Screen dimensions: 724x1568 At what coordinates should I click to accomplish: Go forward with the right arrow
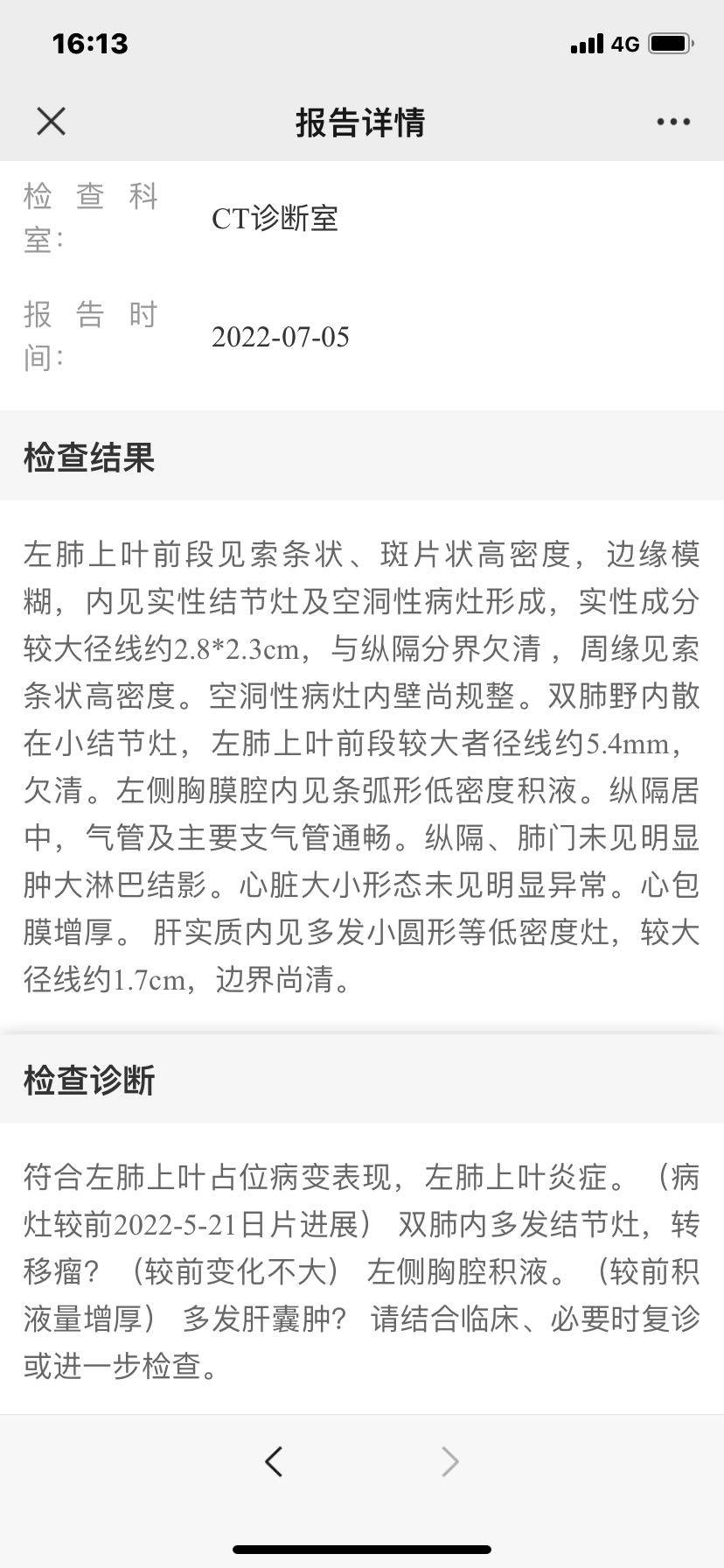pos(449,1461)
